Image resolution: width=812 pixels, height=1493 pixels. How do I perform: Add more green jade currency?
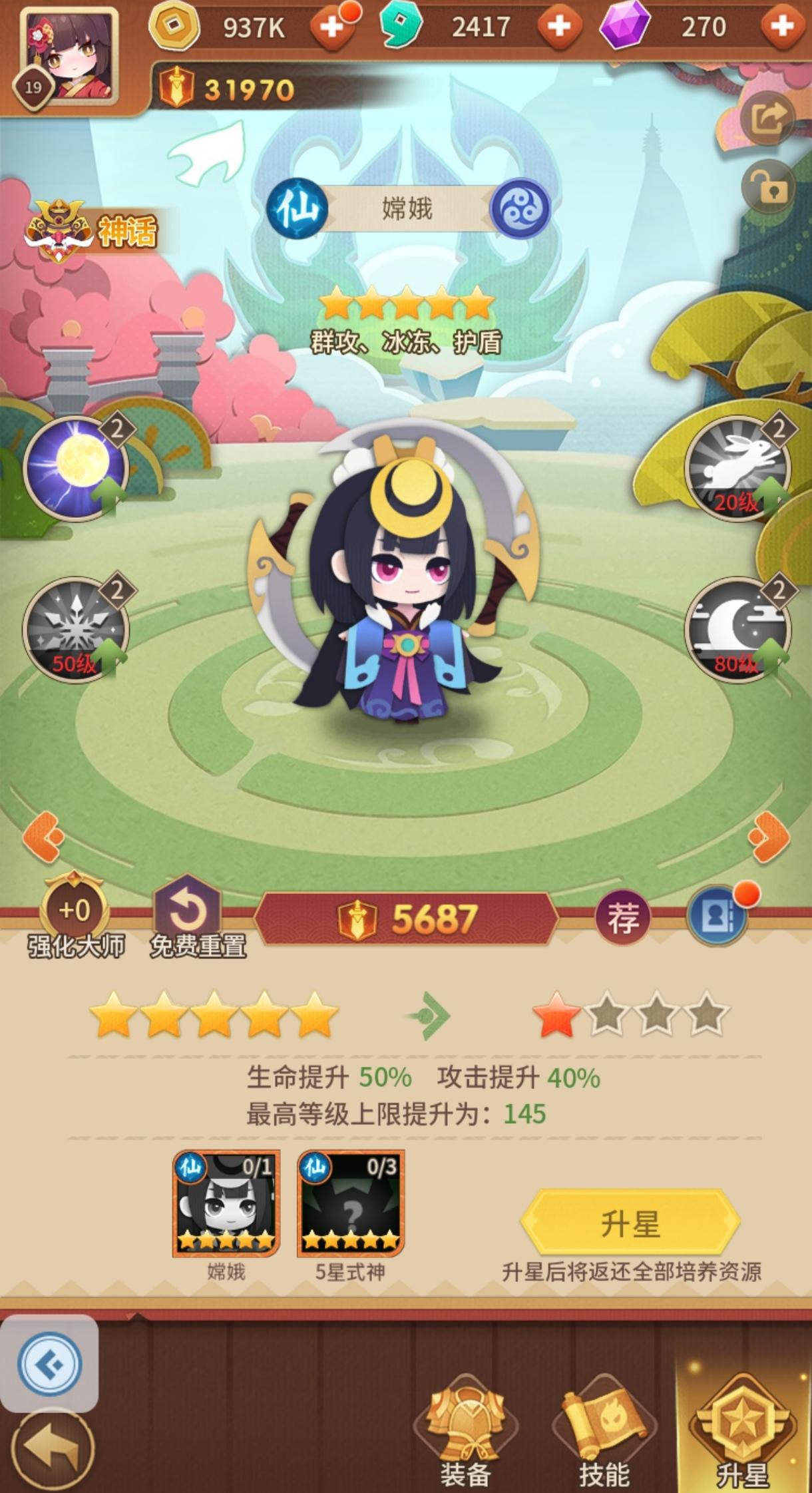click(559, 27)
